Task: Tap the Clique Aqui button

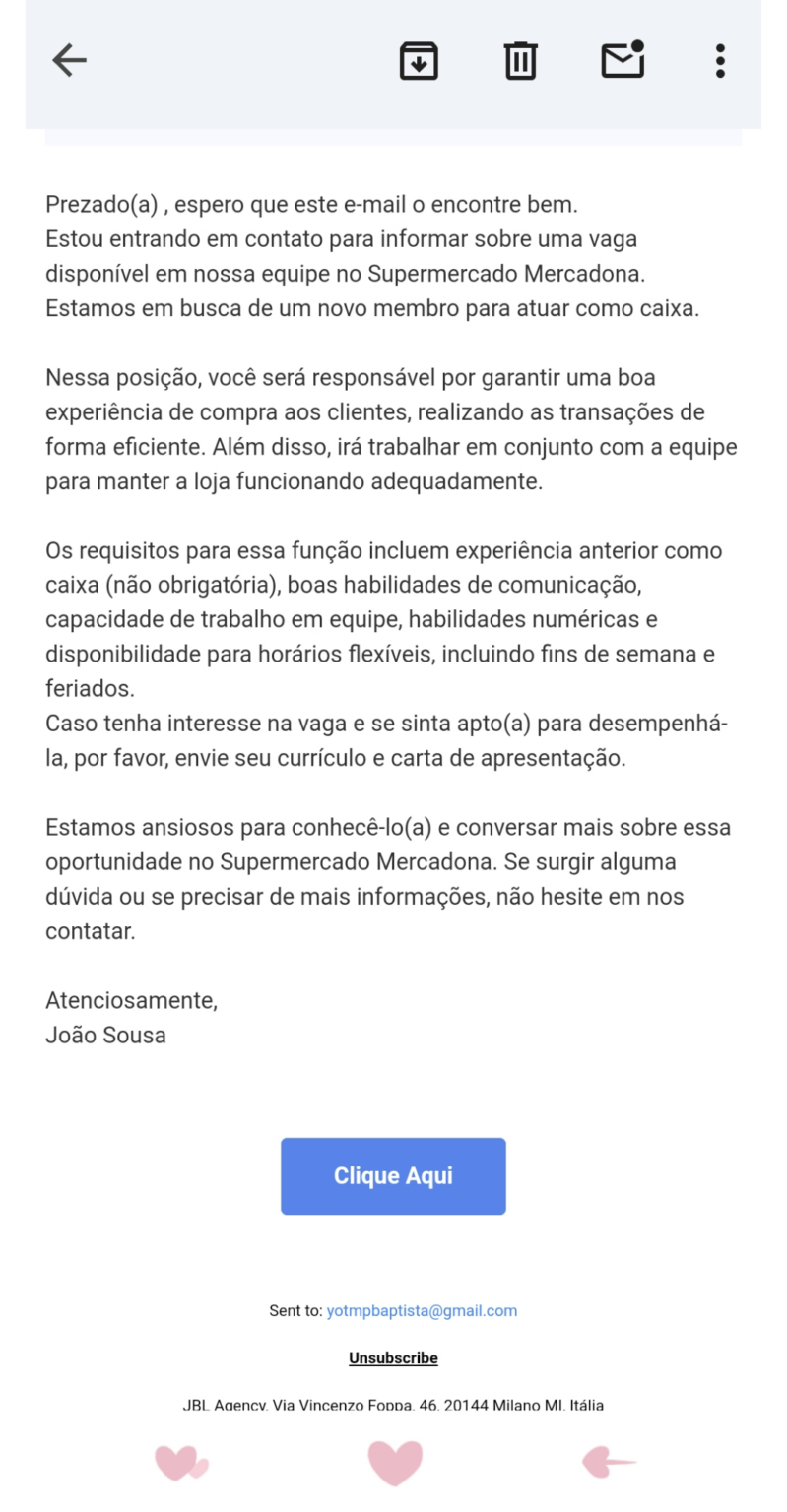Action: pyautogui.click(x=393, y=1176)
